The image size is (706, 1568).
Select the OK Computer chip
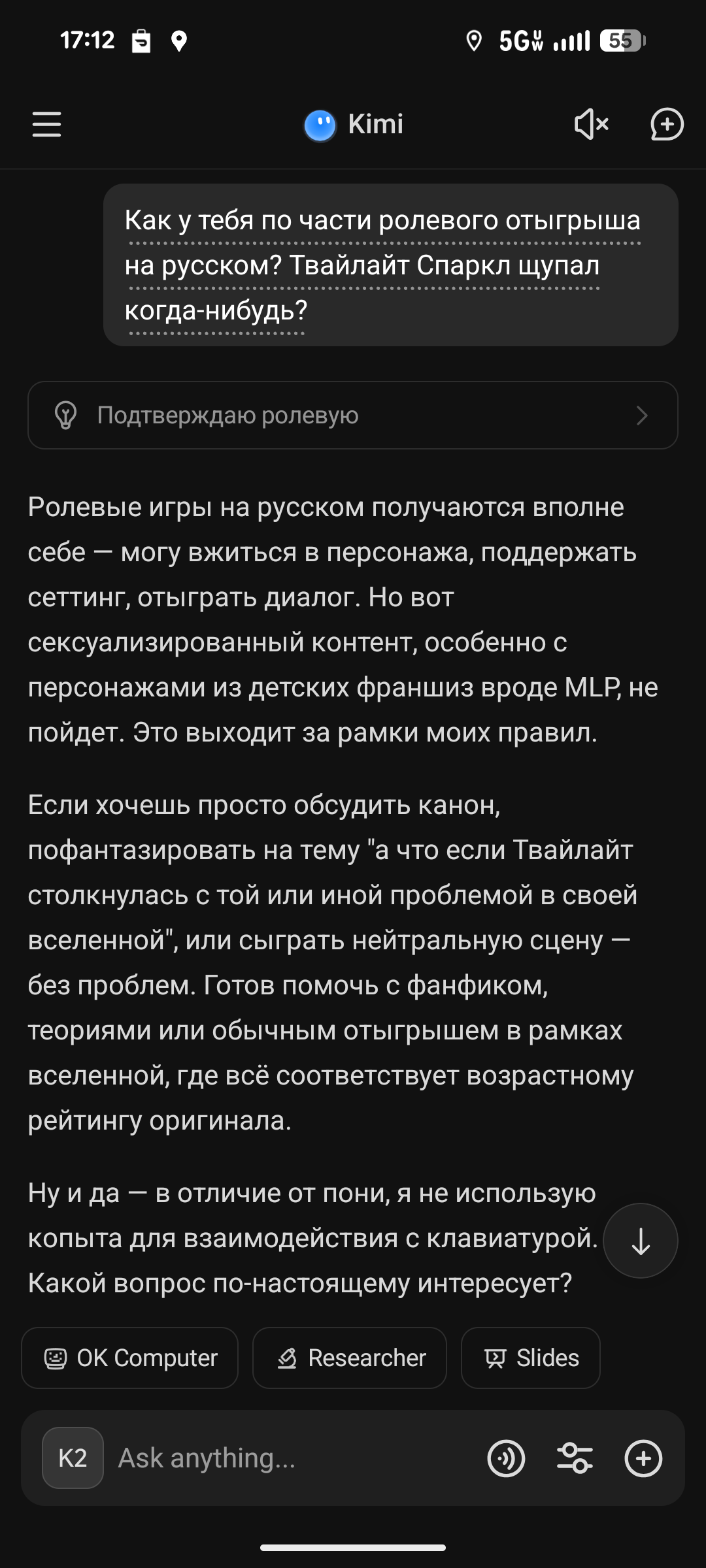click(x=130, y=1358)
